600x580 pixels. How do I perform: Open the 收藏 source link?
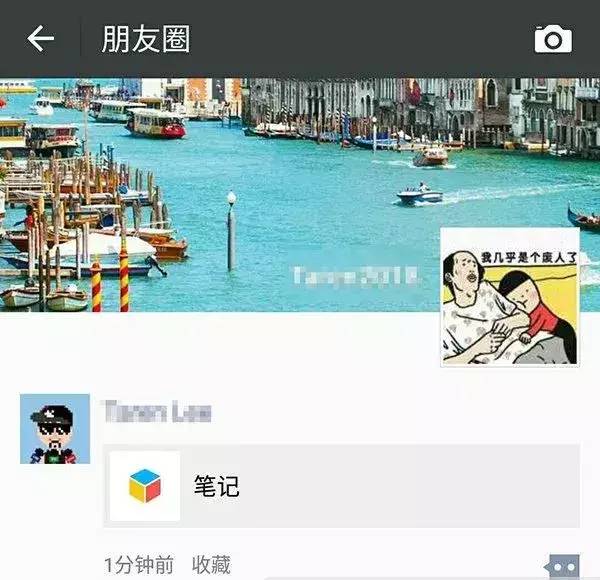pos(211,565)
